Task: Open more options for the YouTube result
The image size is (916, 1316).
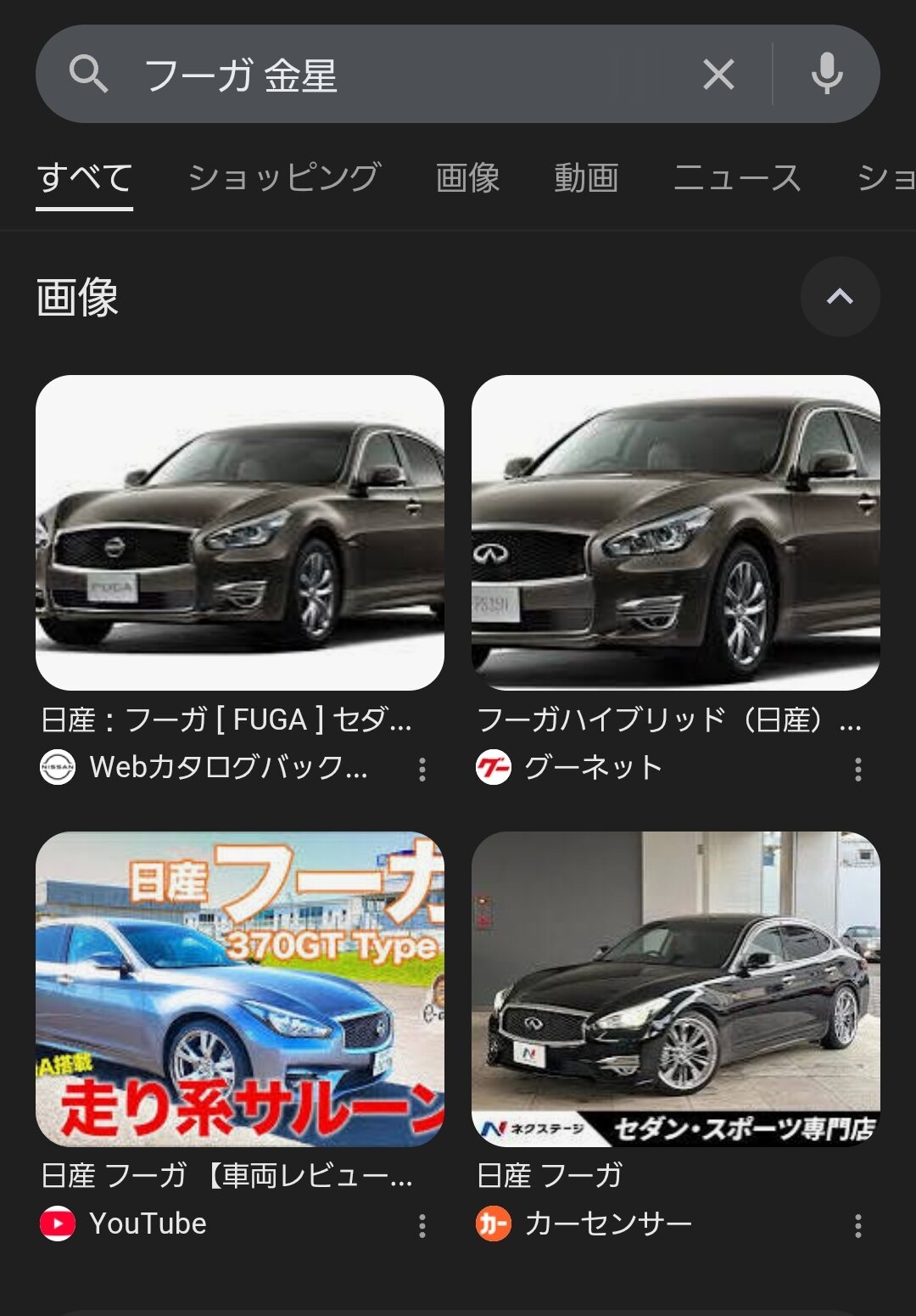Action: (422, 1225)
